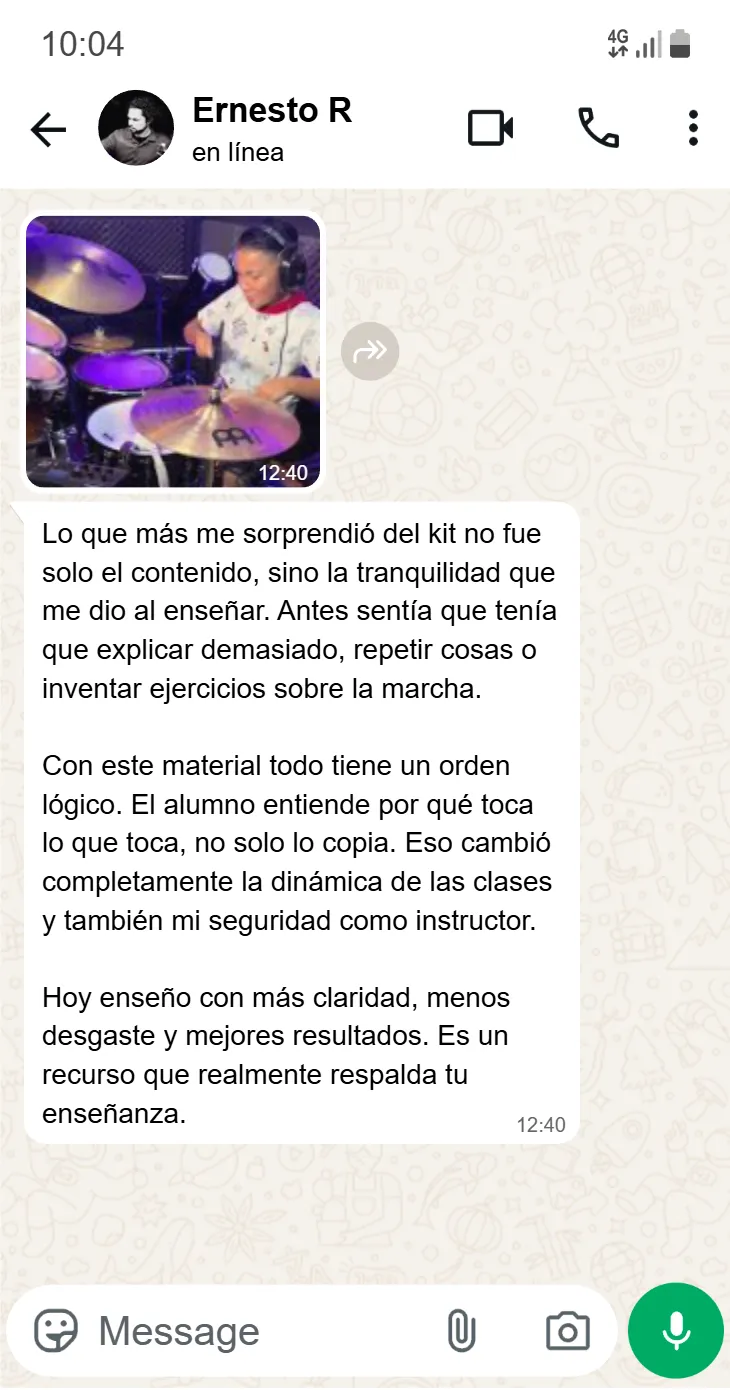Record a voice message with the microphone
Screen dimensions: 730x1390
(x=676, y=1331)
